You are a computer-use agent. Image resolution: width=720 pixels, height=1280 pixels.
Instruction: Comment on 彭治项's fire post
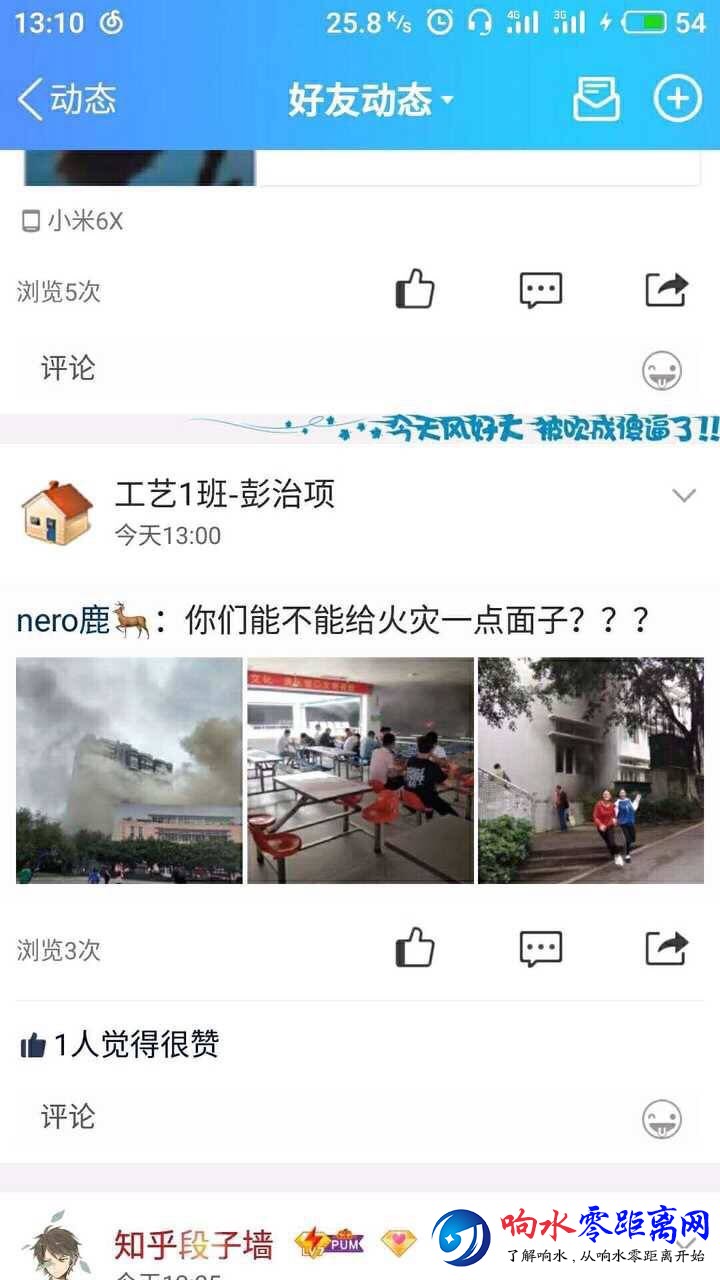tap(541, 948)
